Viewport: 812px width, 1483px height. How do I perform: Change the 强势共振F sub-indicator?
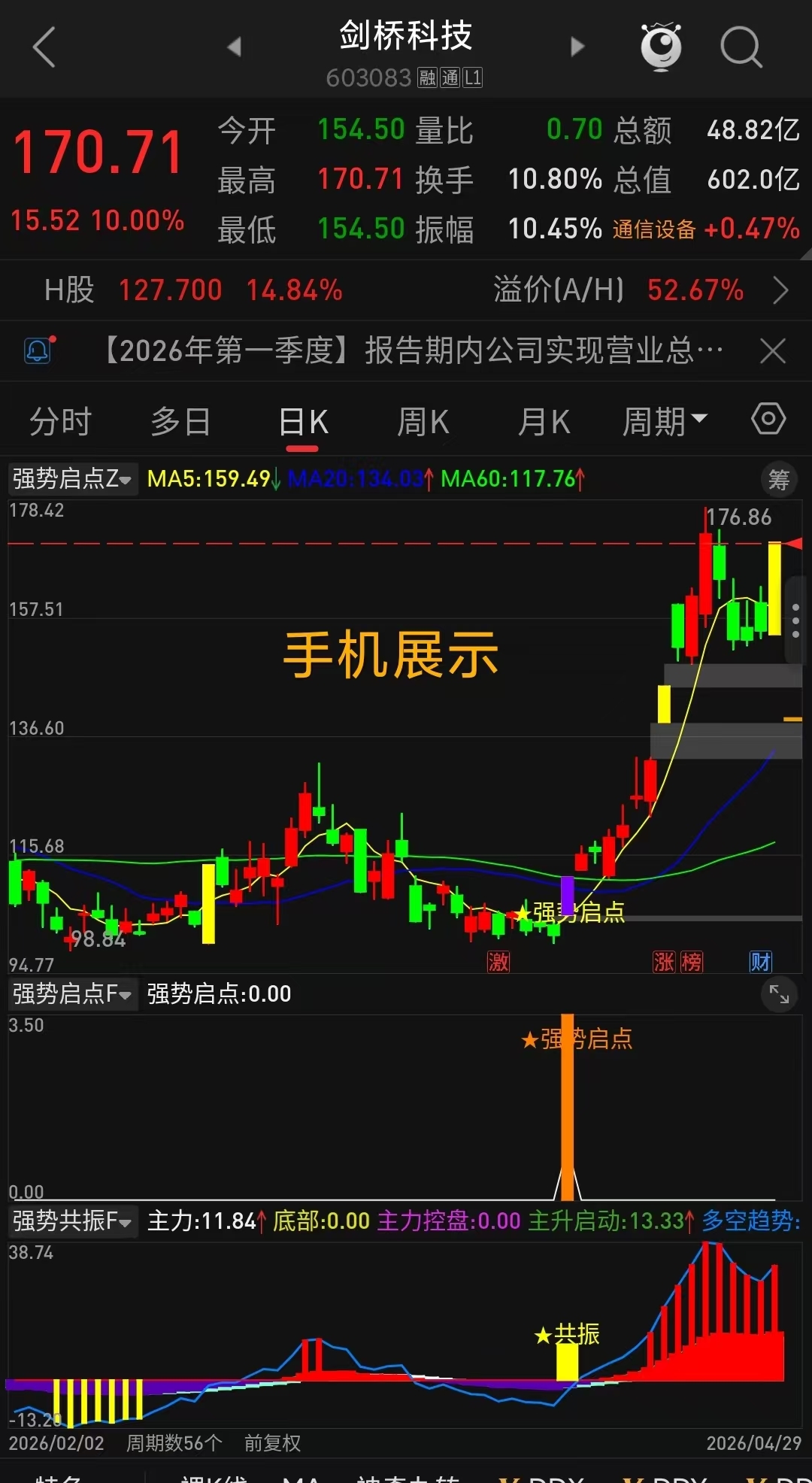[72, 1221]
